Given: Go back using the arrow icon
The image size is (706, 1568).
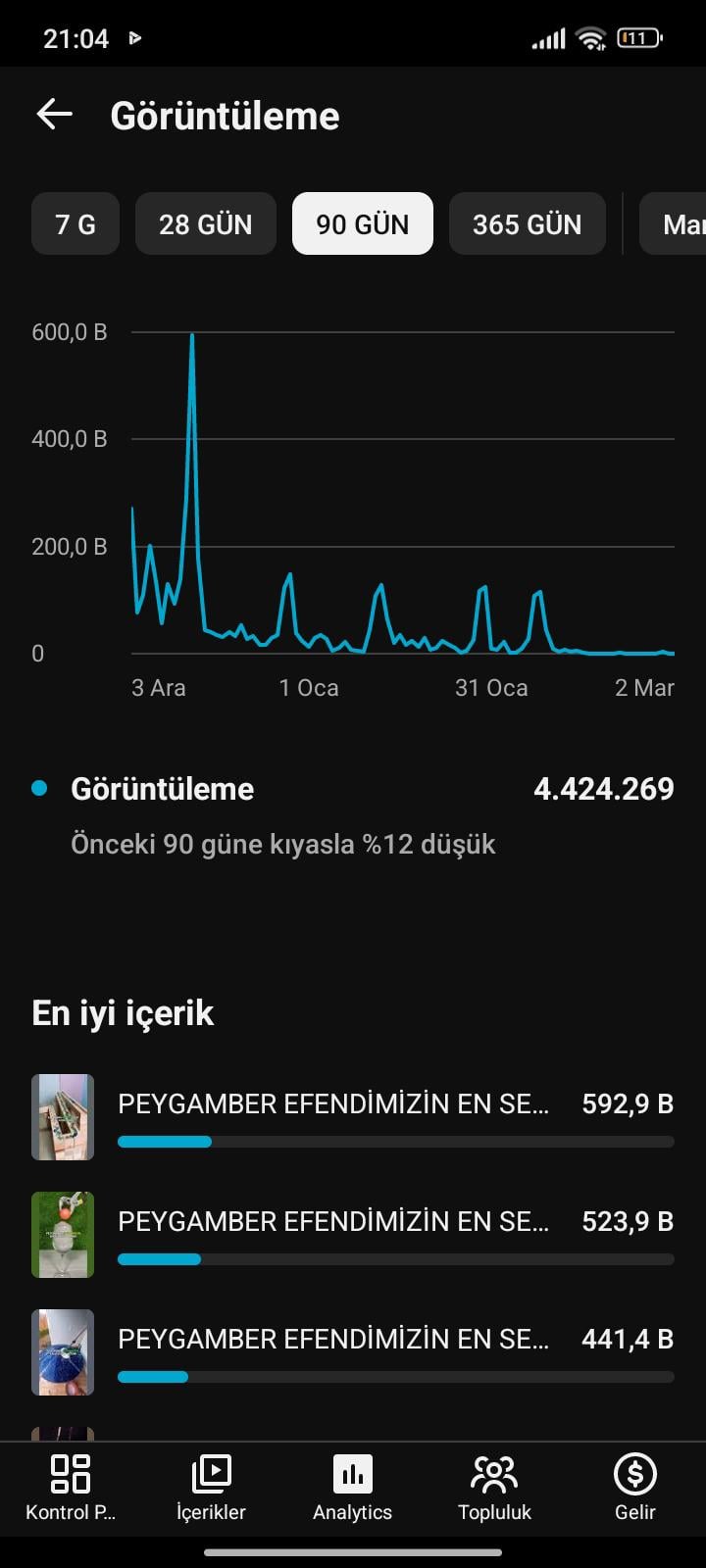Looking at the screenshot, I should click(x=55, y=115).
